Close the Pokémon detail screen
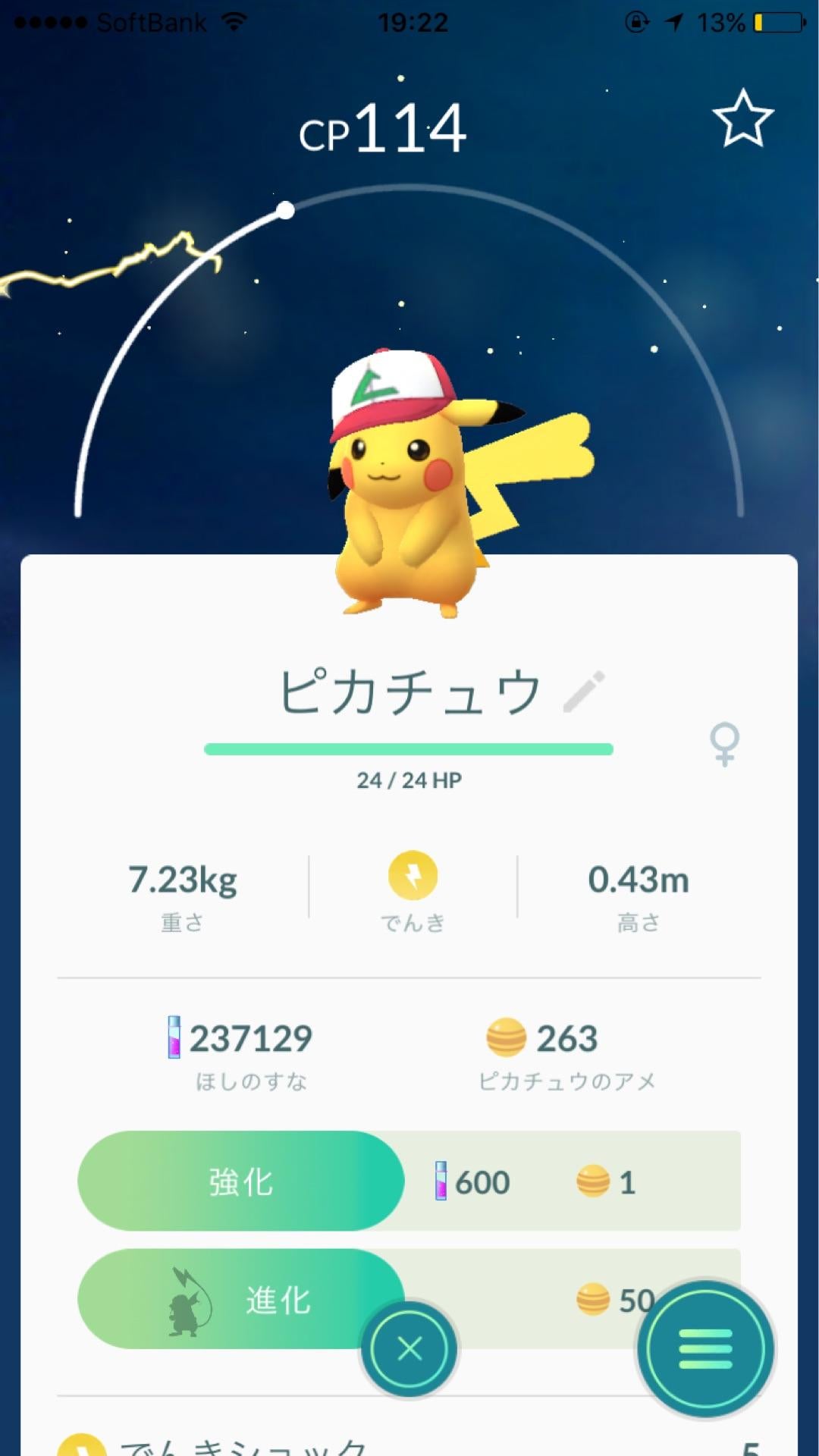Image resolution: width=819 pixels, height=1456 pixels. click(x=409, y=1349)
